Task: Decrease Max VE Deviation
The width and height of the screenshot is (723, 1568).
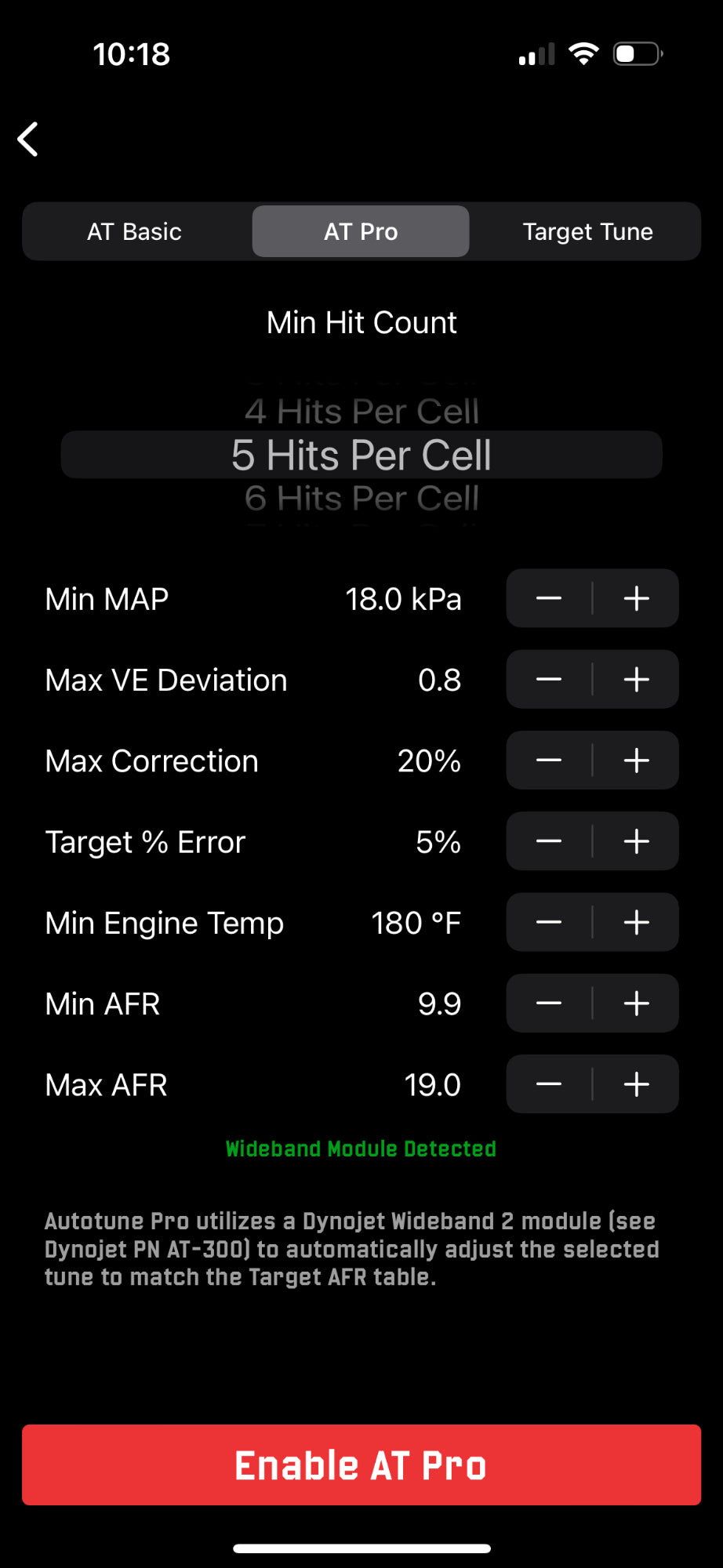Action: click(549, 680)
